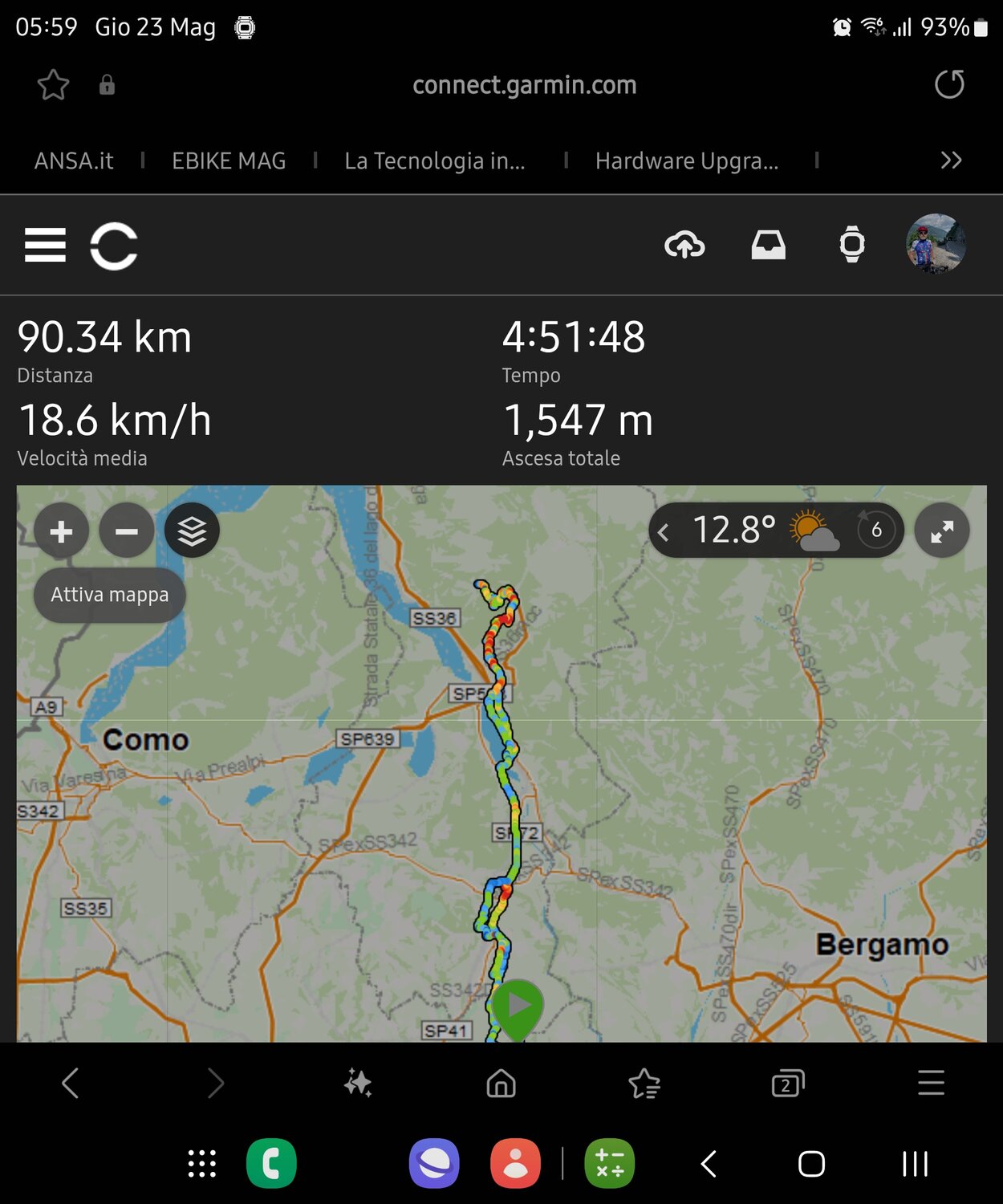Collapse the weather widget with left chevron
Image resolution: width=1003 pixels, height=1204 pixels.
coord(664,531)
